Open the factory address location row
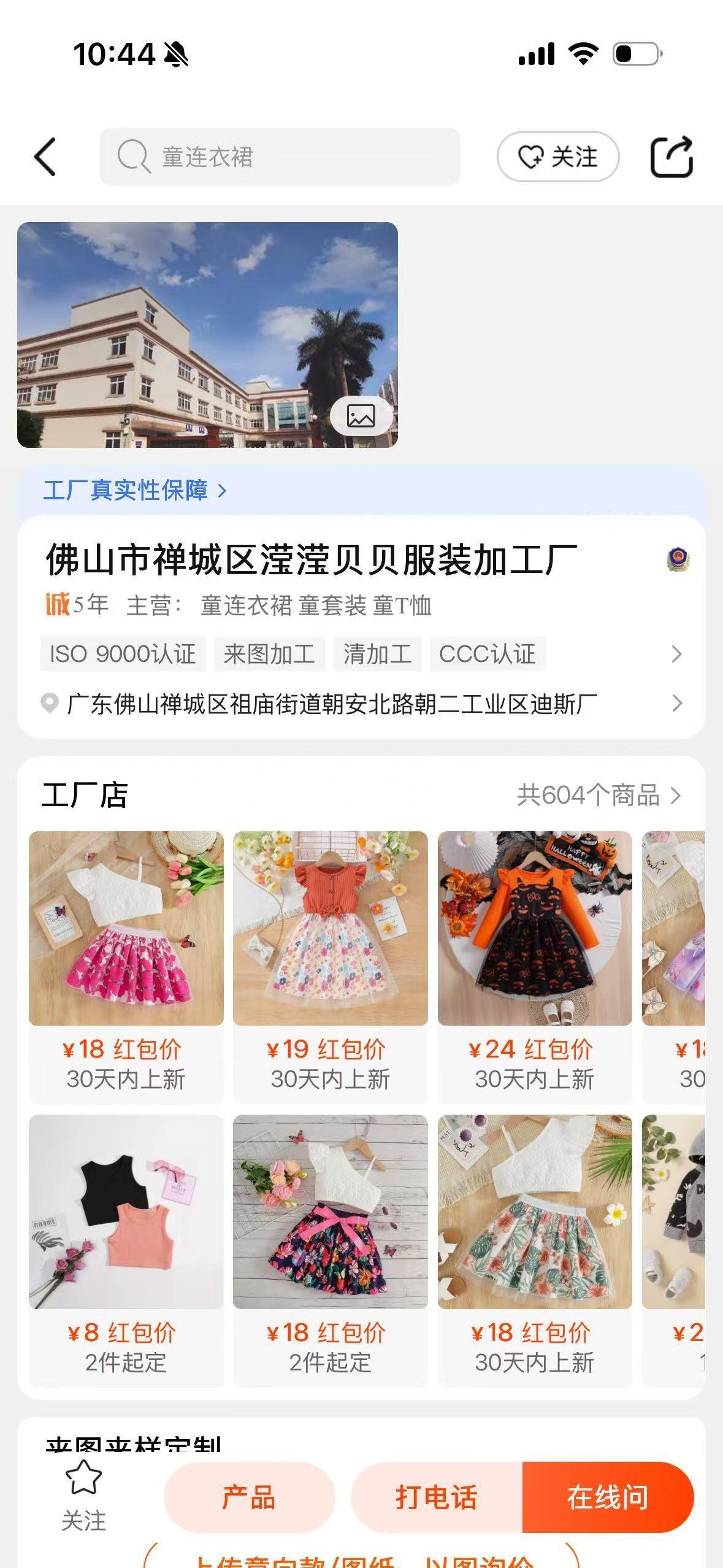This screenshot has width=723, height=1568. point(362,704)
